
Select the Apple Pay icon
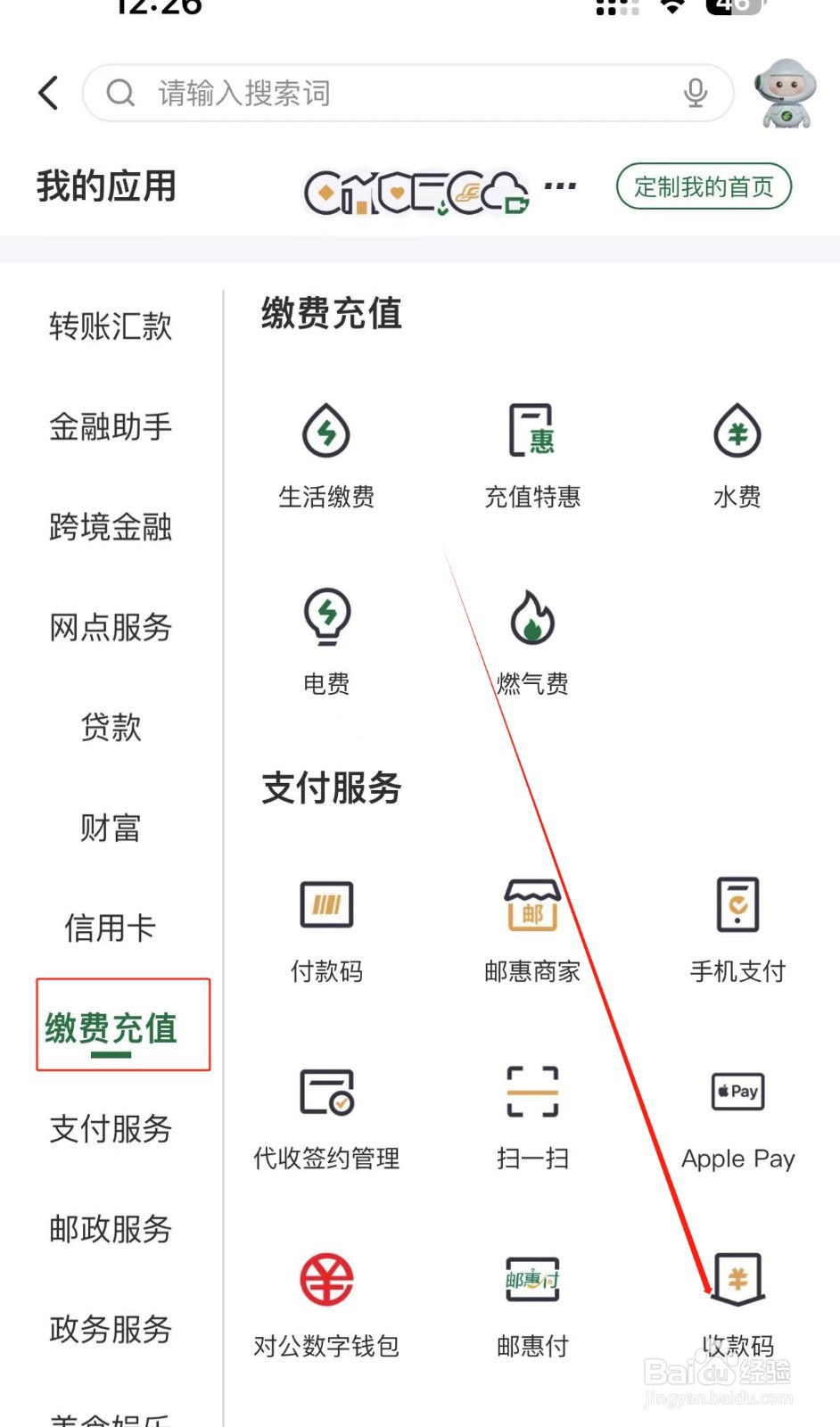pyautogui.click(x=737, y=1115)
